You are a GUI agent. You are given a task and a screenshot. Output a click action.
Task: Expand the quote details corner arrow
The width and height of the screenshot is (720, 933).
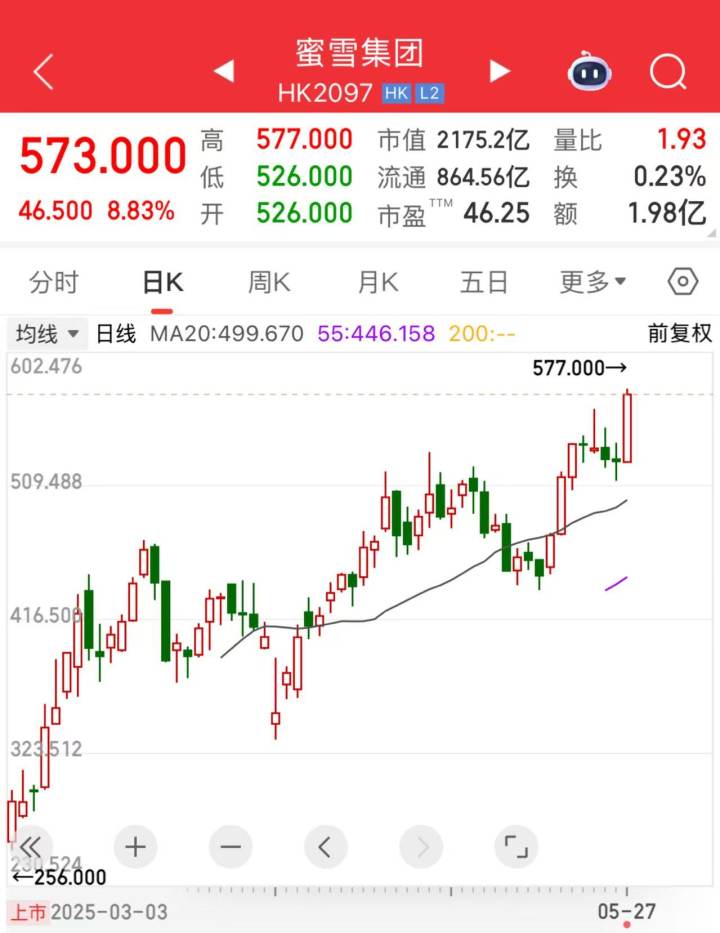(x=711, y=233)
